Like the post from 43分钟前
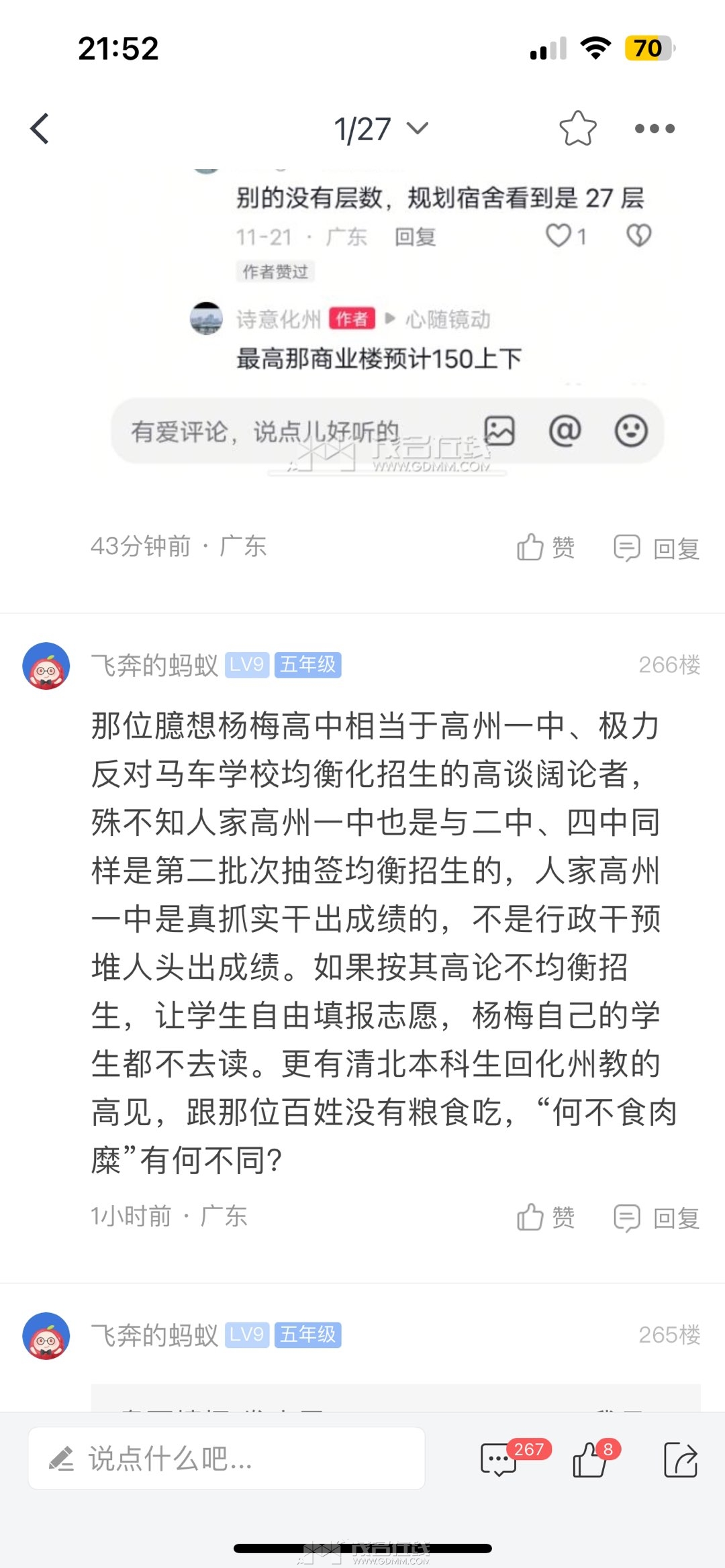Screen dimensions: 725x1568 coord(545,547)
